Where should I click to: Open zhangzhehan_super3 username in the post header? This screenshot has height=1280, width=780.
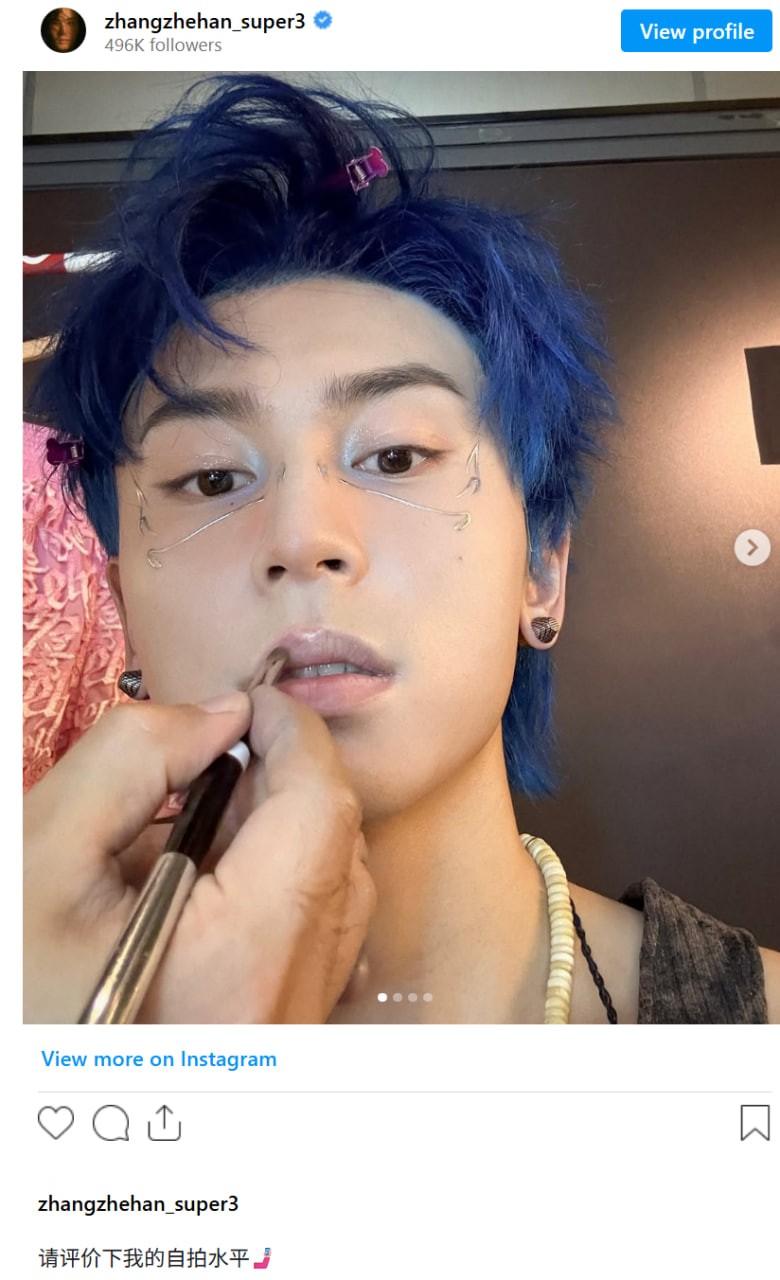[x=205, y=20]
